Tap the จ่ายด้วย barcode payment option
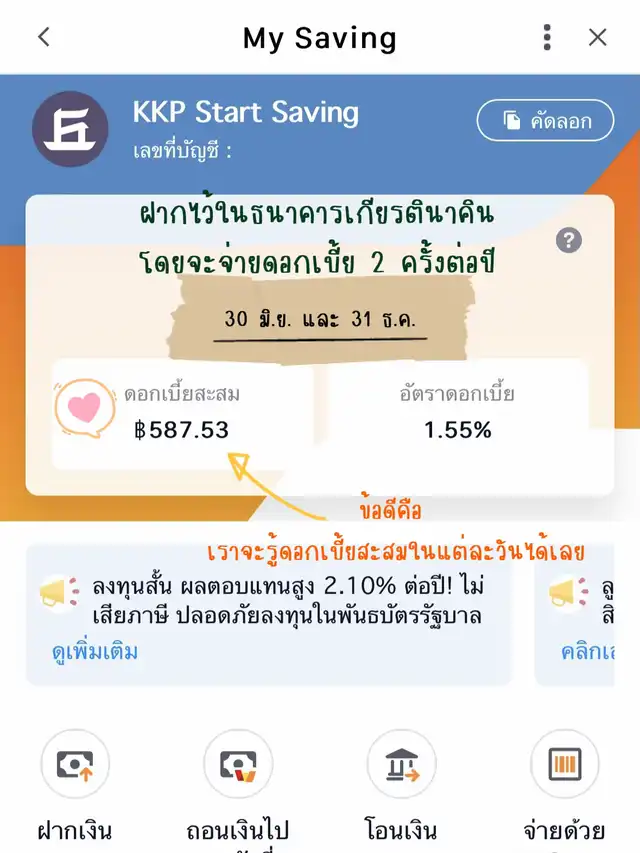Screen dimensions: 640x853 pos(564,768)
